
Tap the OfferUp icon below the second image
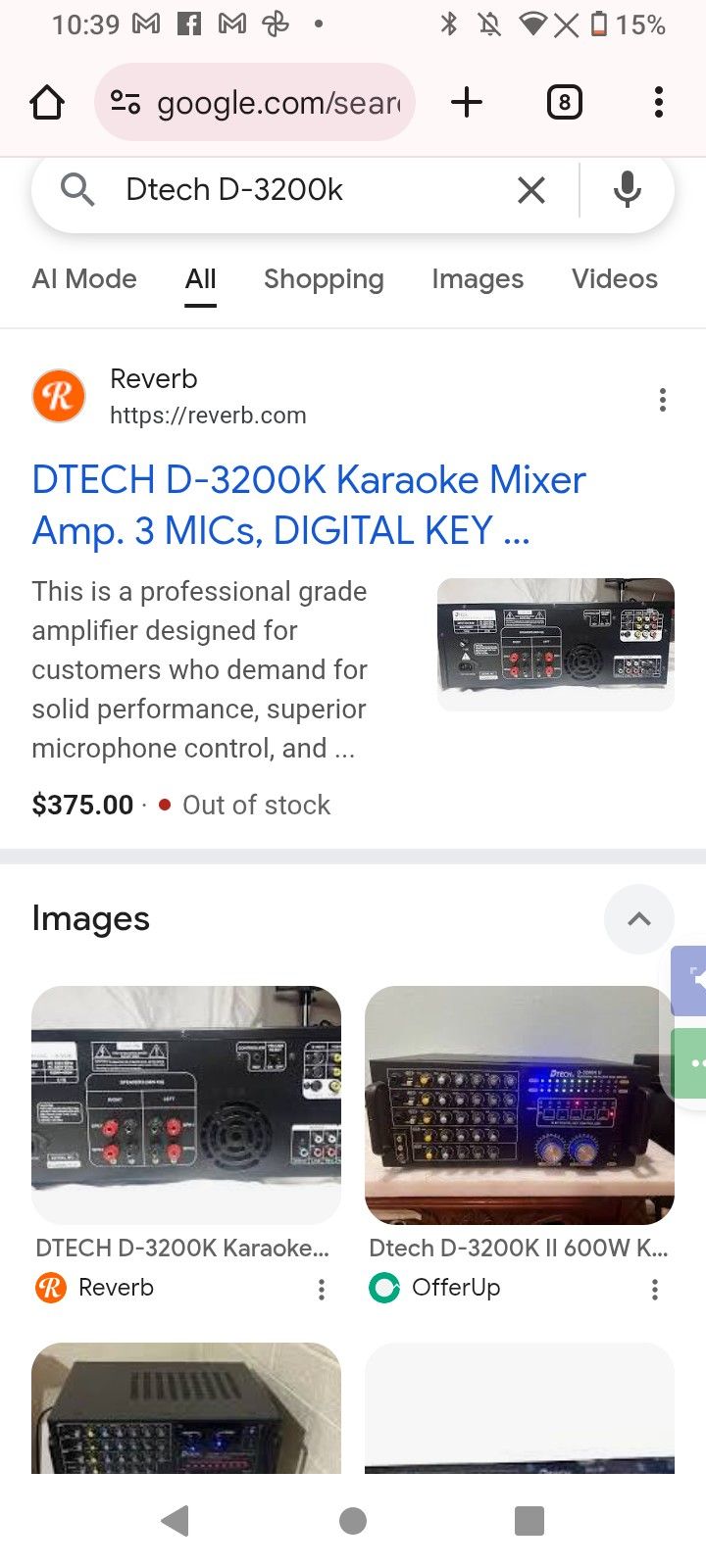(382, 1288)
